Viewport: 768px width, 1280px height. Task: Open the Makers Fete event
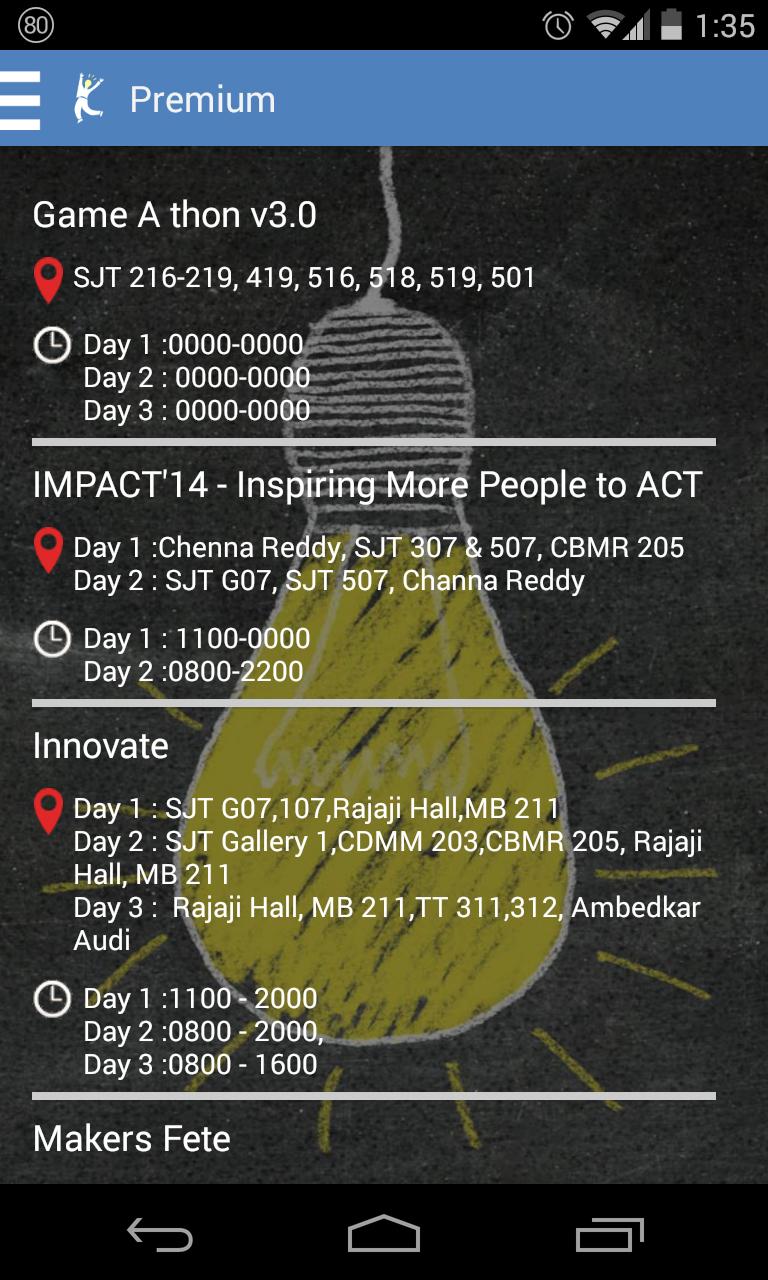coord(132,1139)
